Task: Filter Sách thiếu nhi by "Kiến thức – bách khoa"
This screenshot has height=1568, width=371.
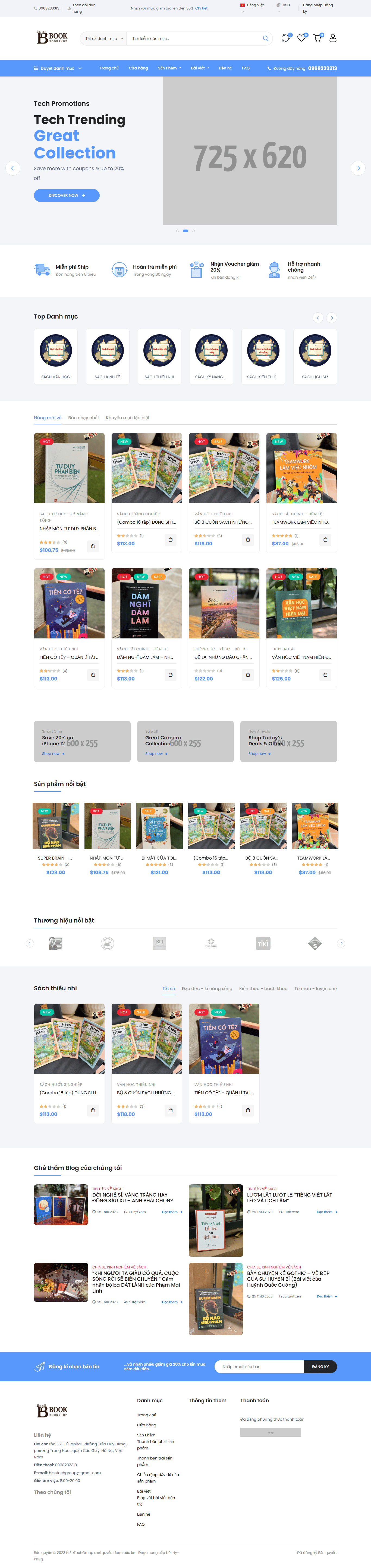Action: 263,988
